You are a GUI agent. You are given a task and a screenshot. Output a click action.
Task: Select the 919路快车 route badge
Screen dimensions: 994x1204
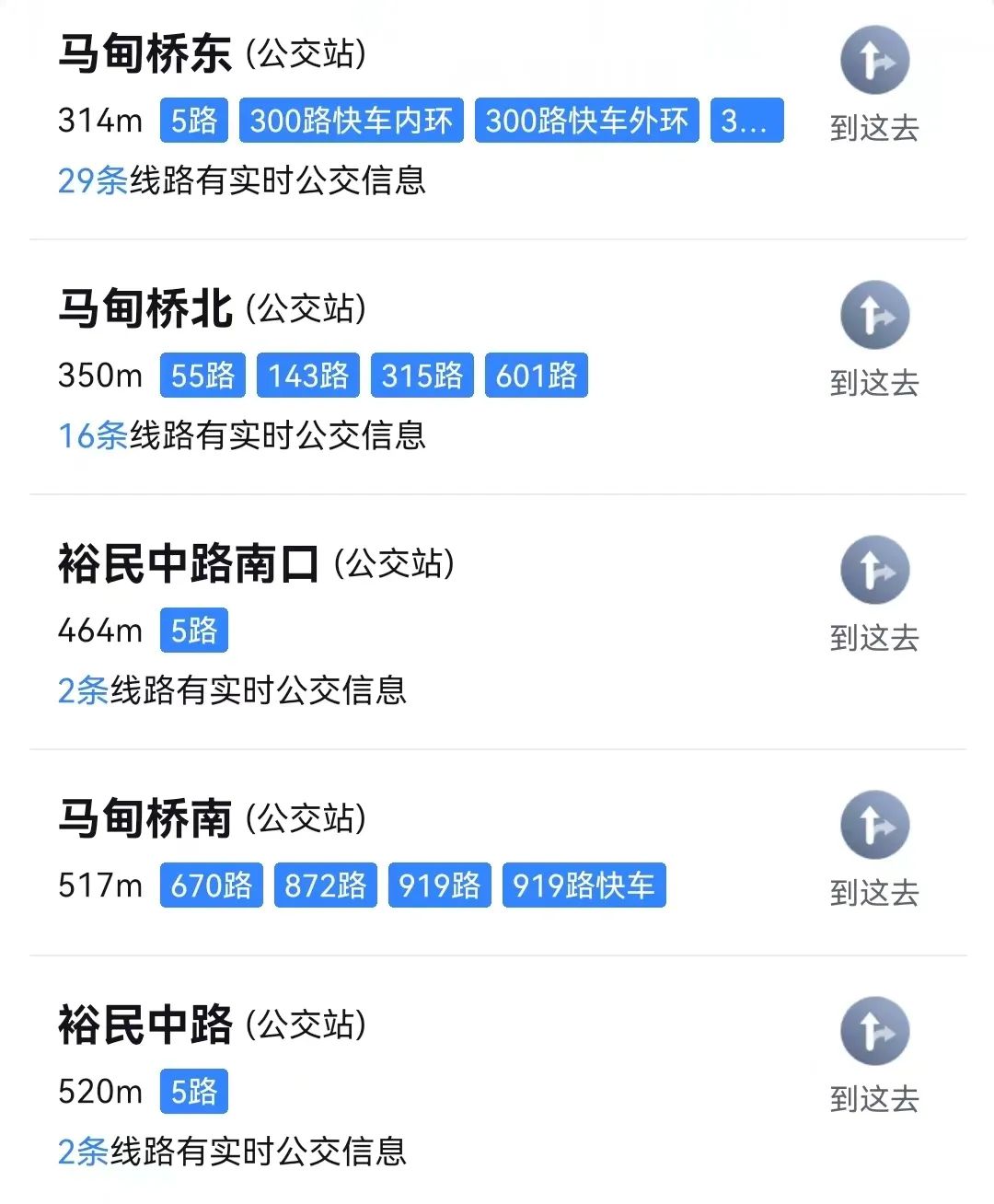(584, 885)
